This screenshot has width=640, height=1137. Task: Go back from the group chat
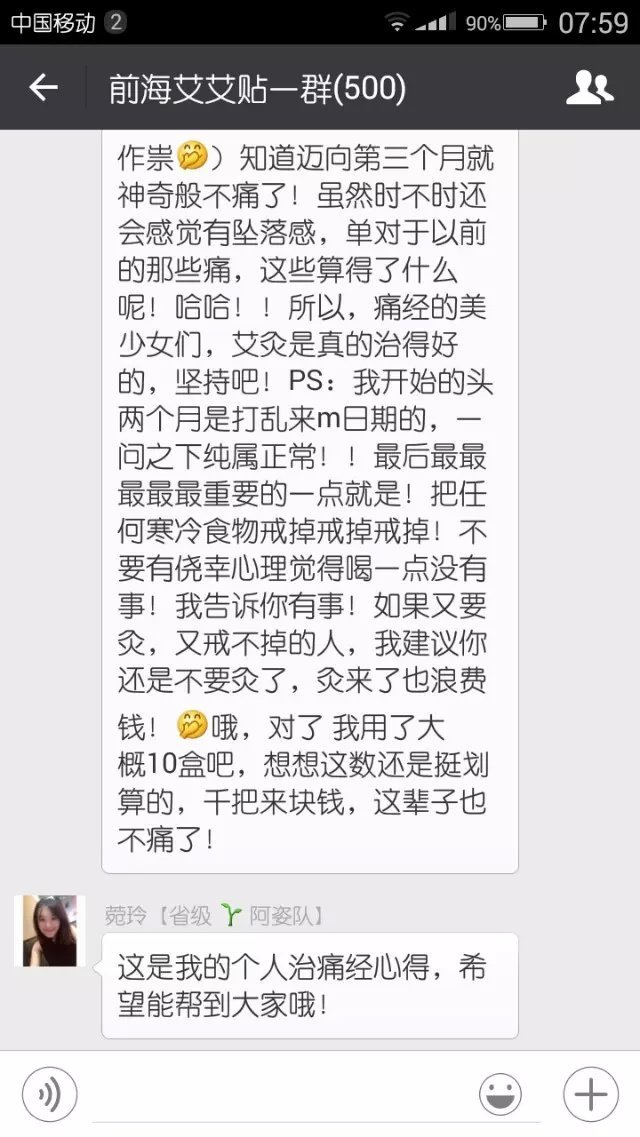tap(43, 88)
